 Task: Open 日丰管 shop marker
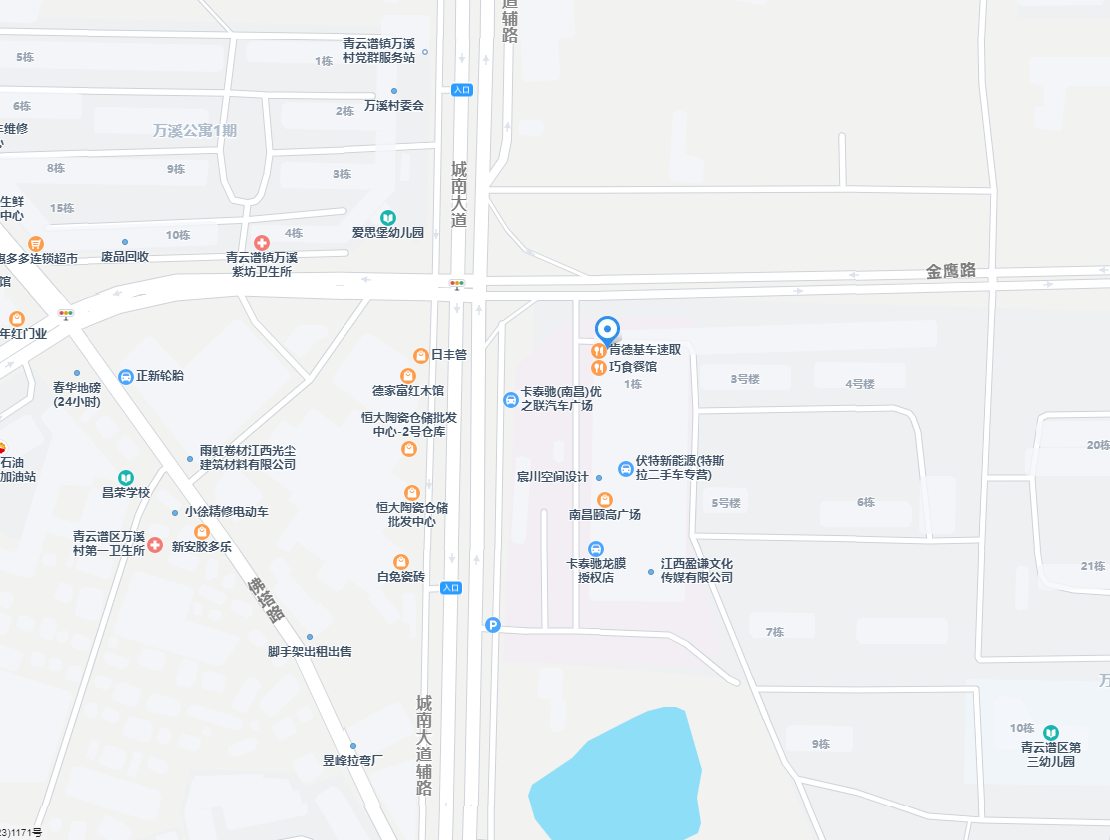[421, 355]
